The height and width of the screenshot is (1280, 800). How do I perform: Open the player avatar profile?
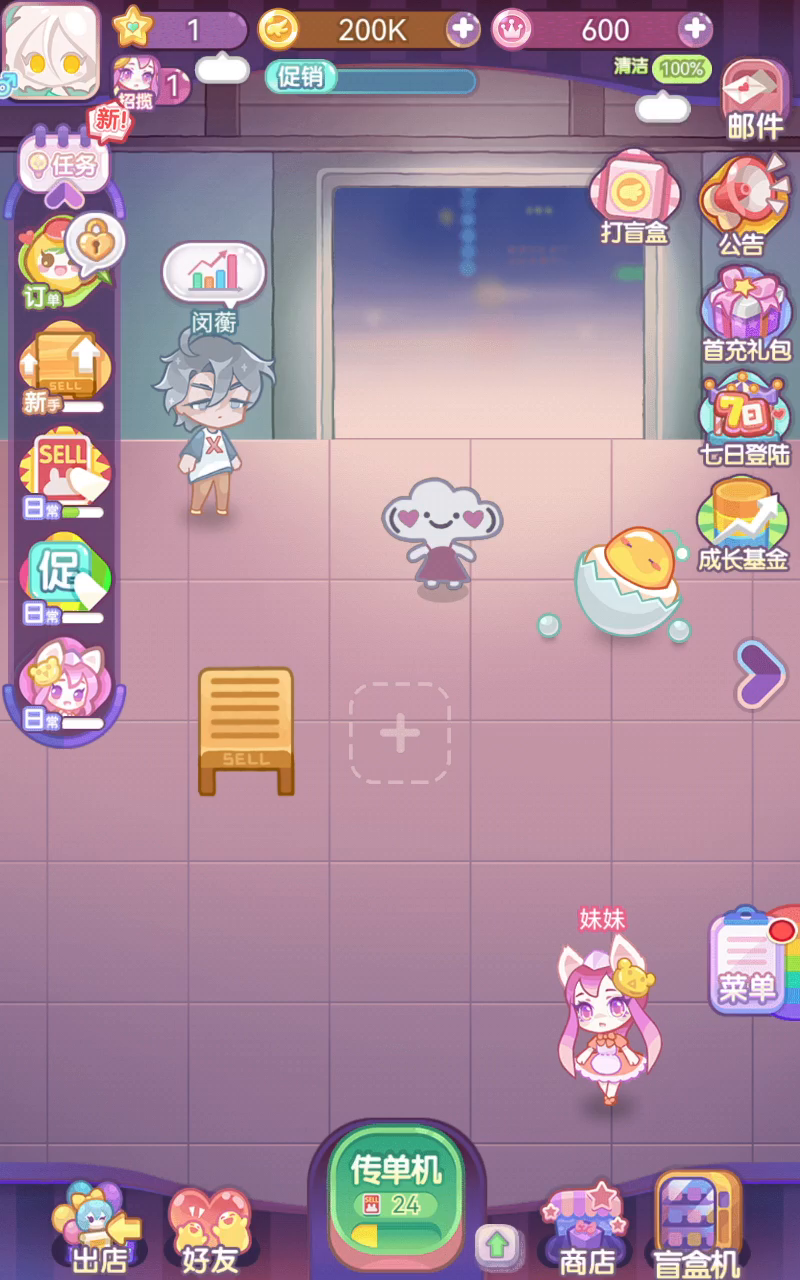[50, 50]
